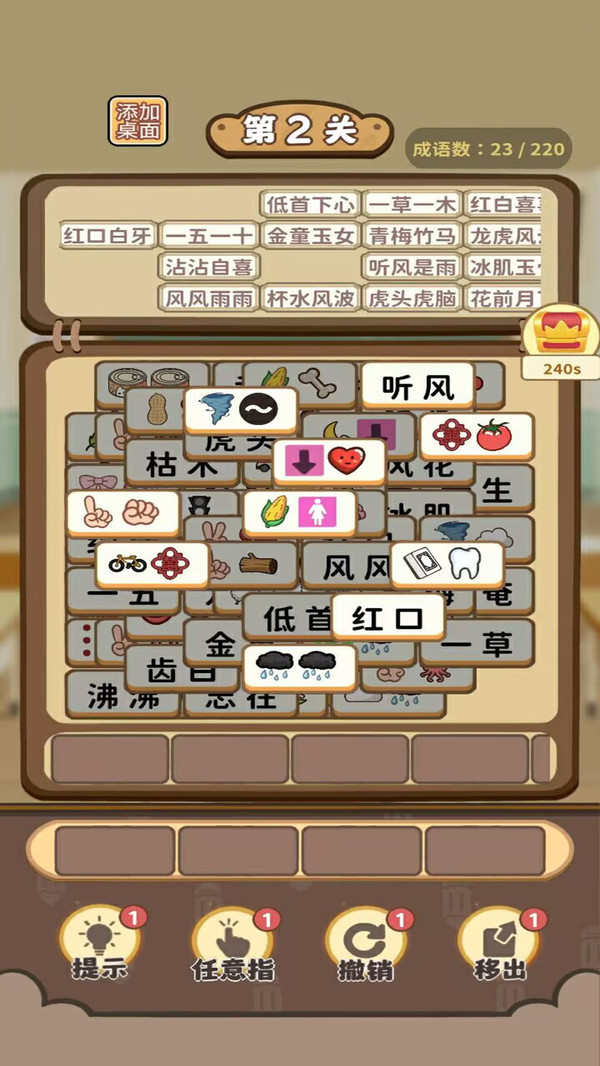Undo last move with 撤销
This screenshot has height=1066, width=600.
(366, 945)
